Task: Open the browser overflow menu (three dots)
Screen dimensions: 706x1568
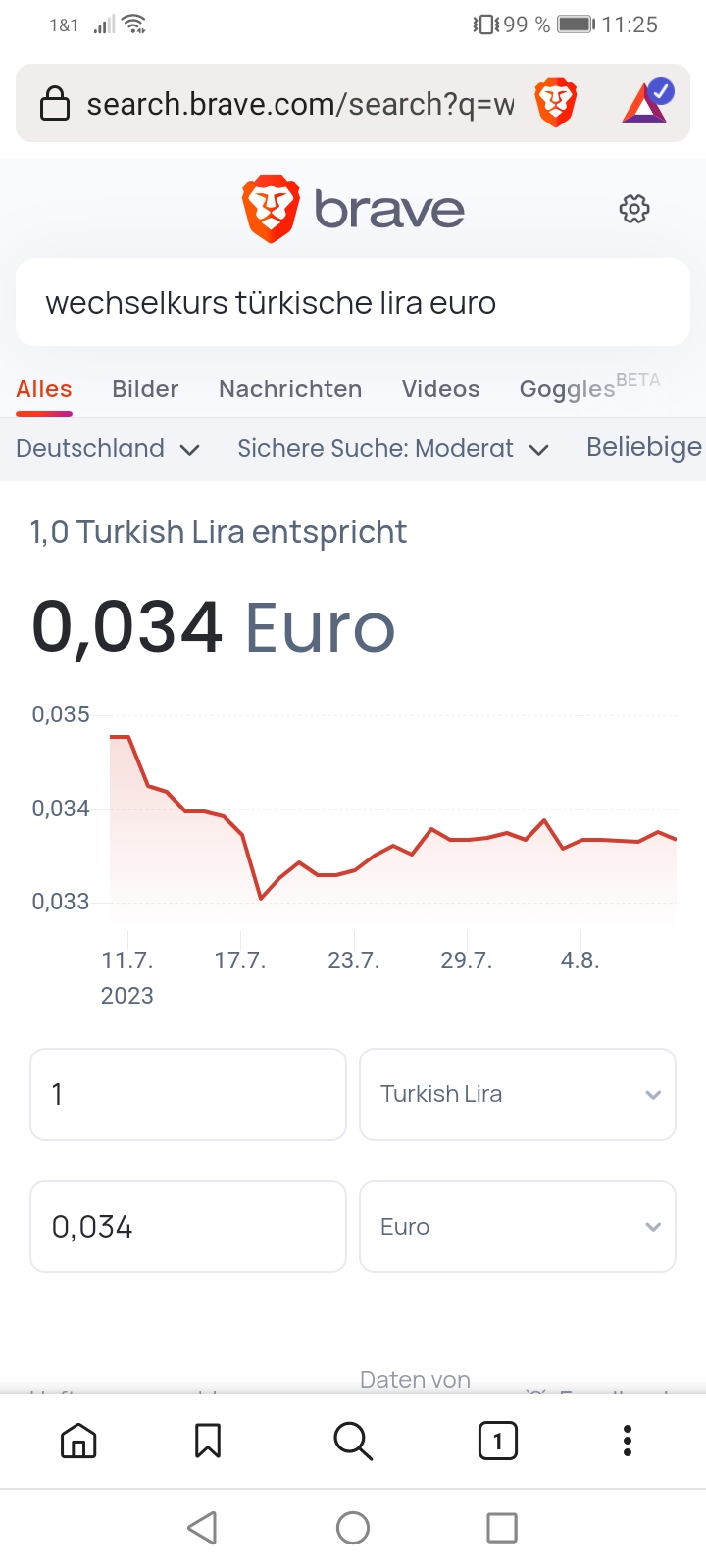Action: click(x=627, y=1441)
